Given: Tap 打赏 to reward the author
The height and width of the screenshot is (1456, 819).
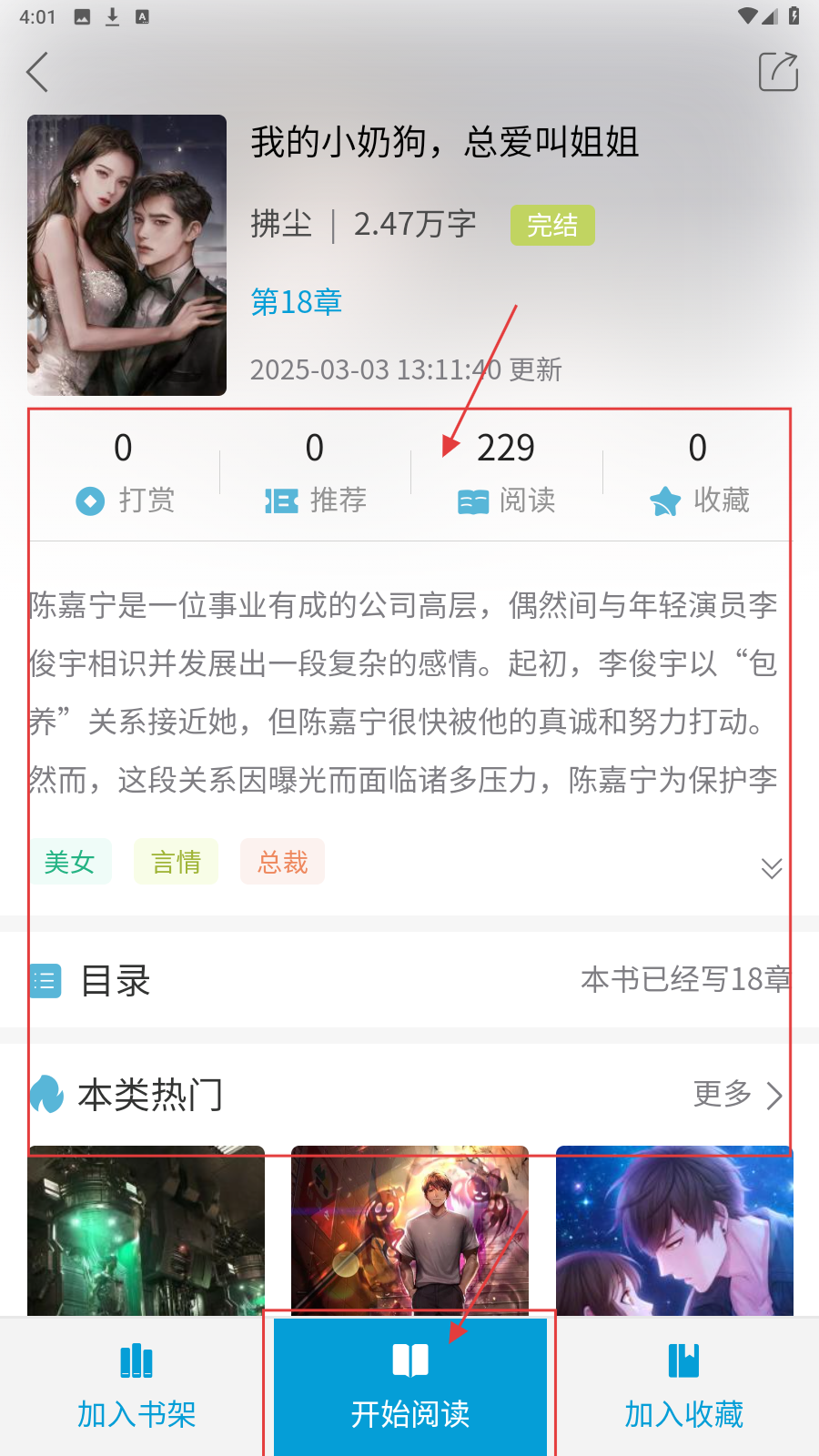Looking at the screenshot, I should click(124, 500).
